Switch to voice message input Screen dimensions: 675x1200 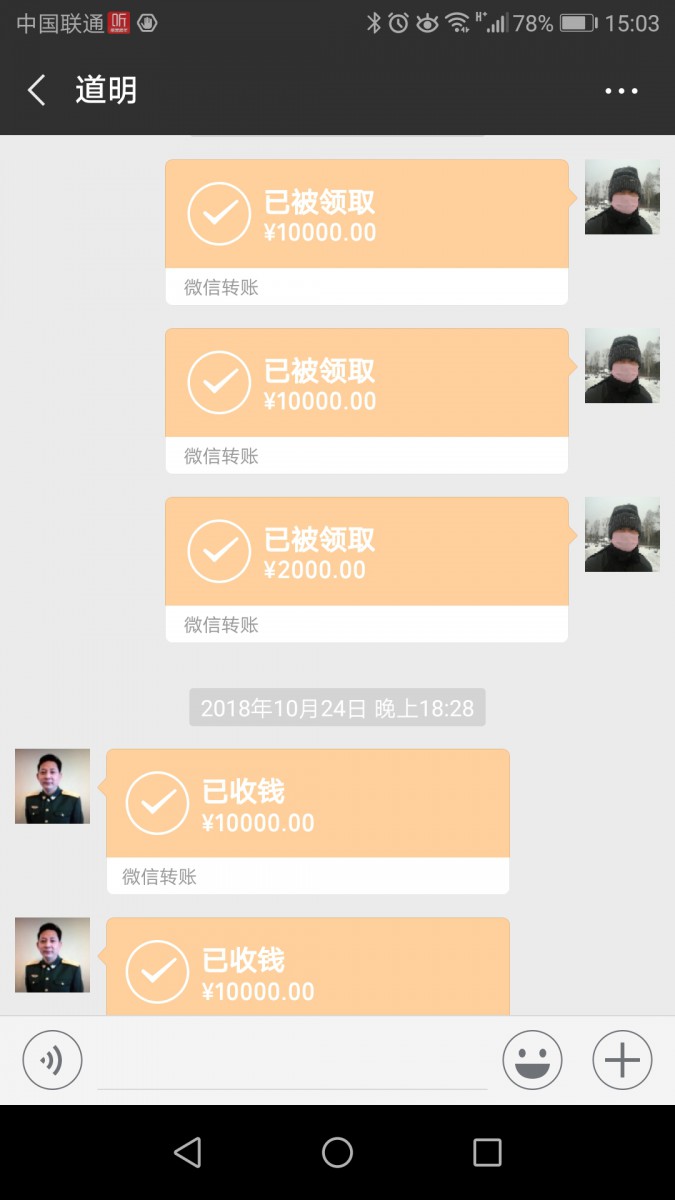click(52, 1060)
